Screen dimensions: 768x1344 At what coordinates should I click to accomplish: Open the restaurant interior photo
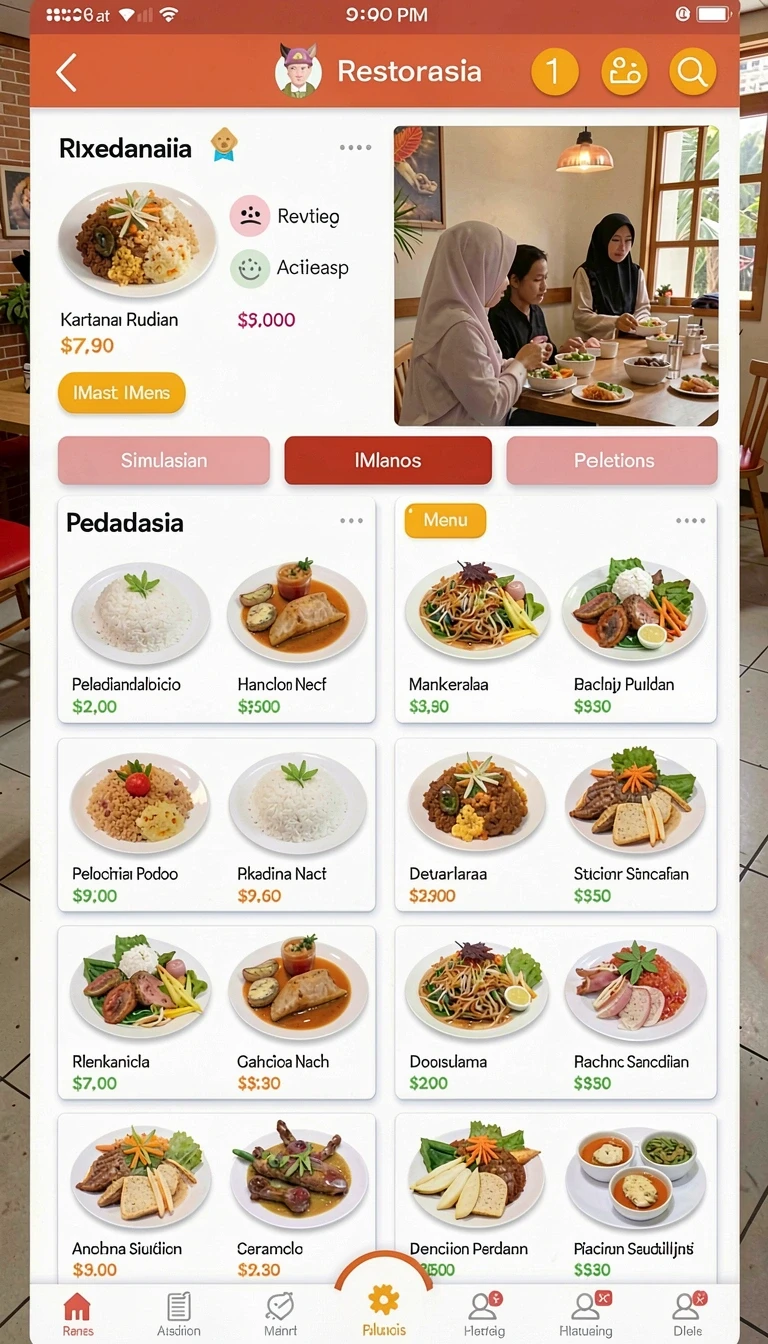[556, 276]
